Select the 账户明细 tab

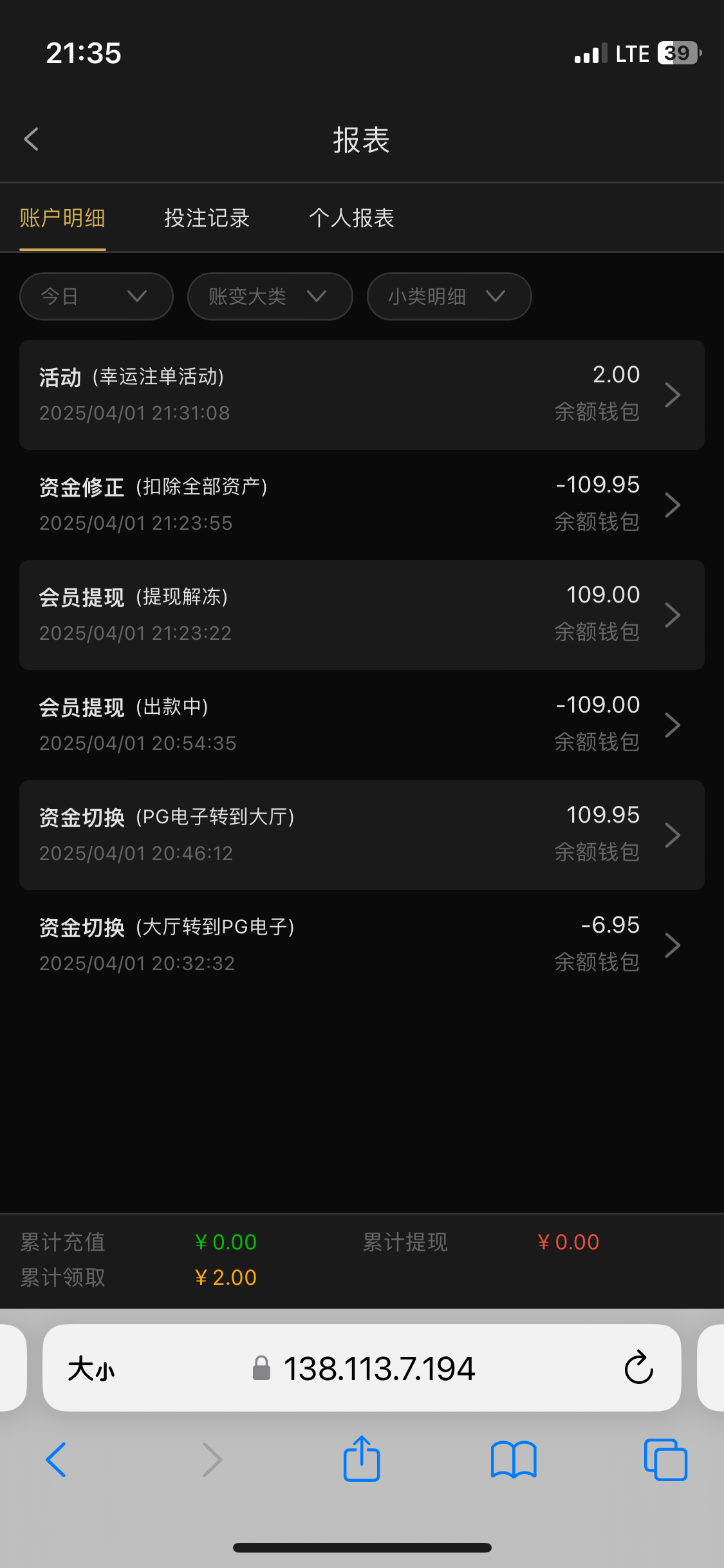[62, 218]
